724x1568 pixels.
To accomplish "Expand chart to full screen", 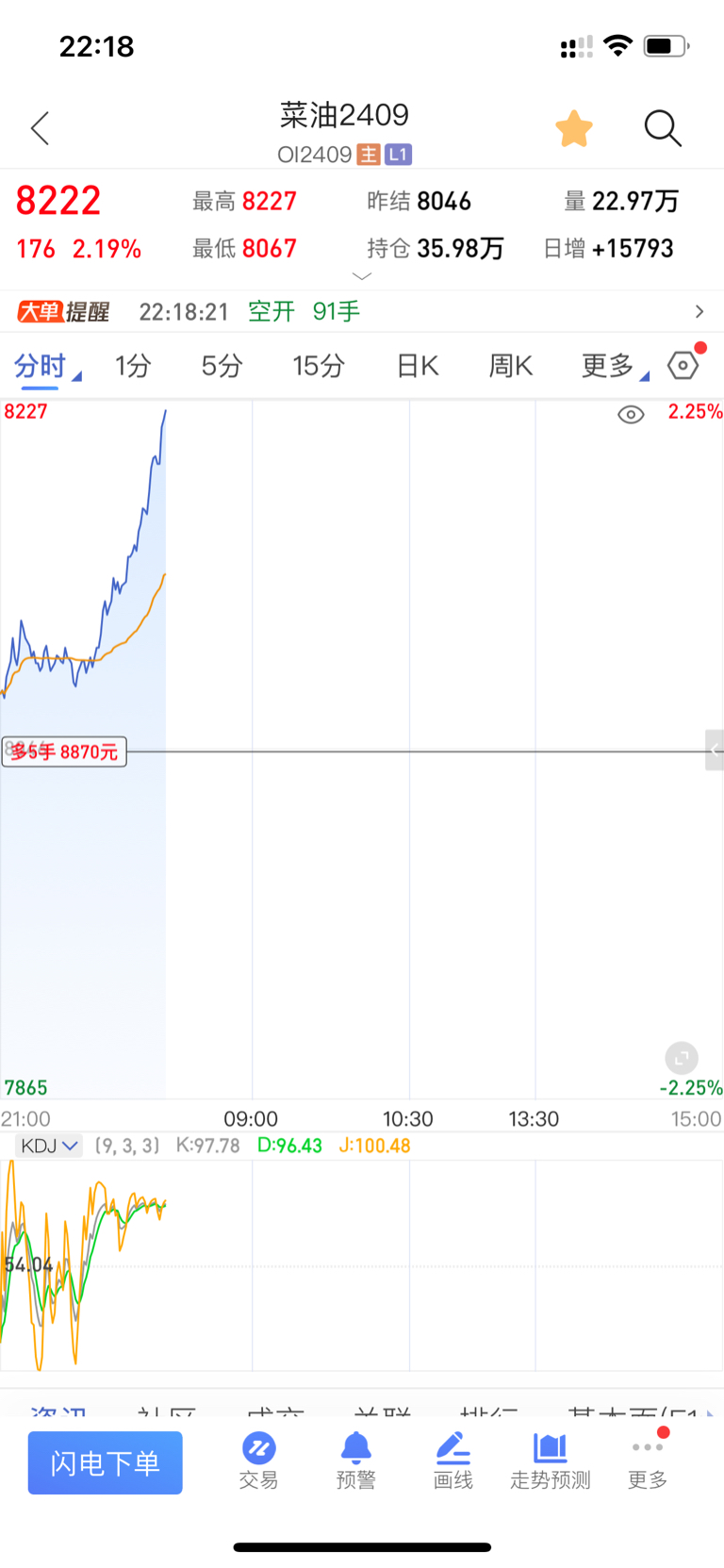I will coord(682,1058).
